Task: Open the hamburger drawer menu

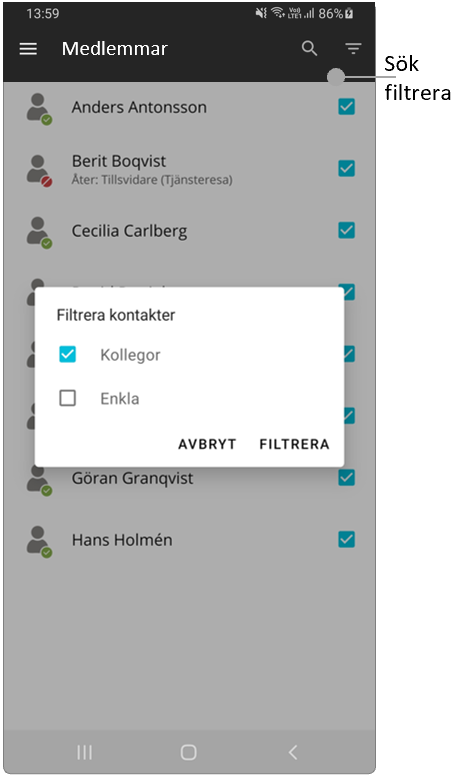Action: click(x=28, y=49)
